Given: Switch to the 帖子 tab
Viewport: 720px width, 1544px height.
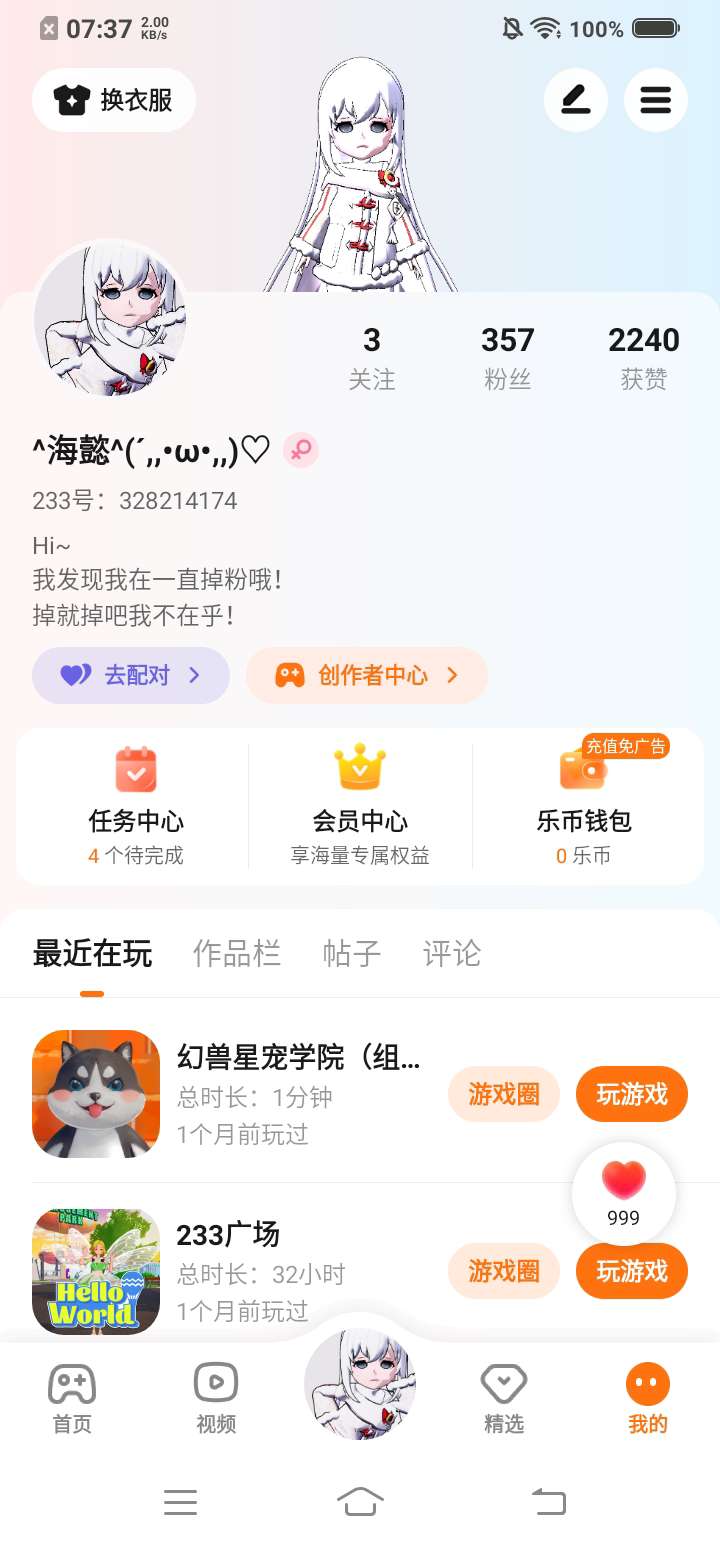Looking at the screenshot, I should click(x=352, y=954).
